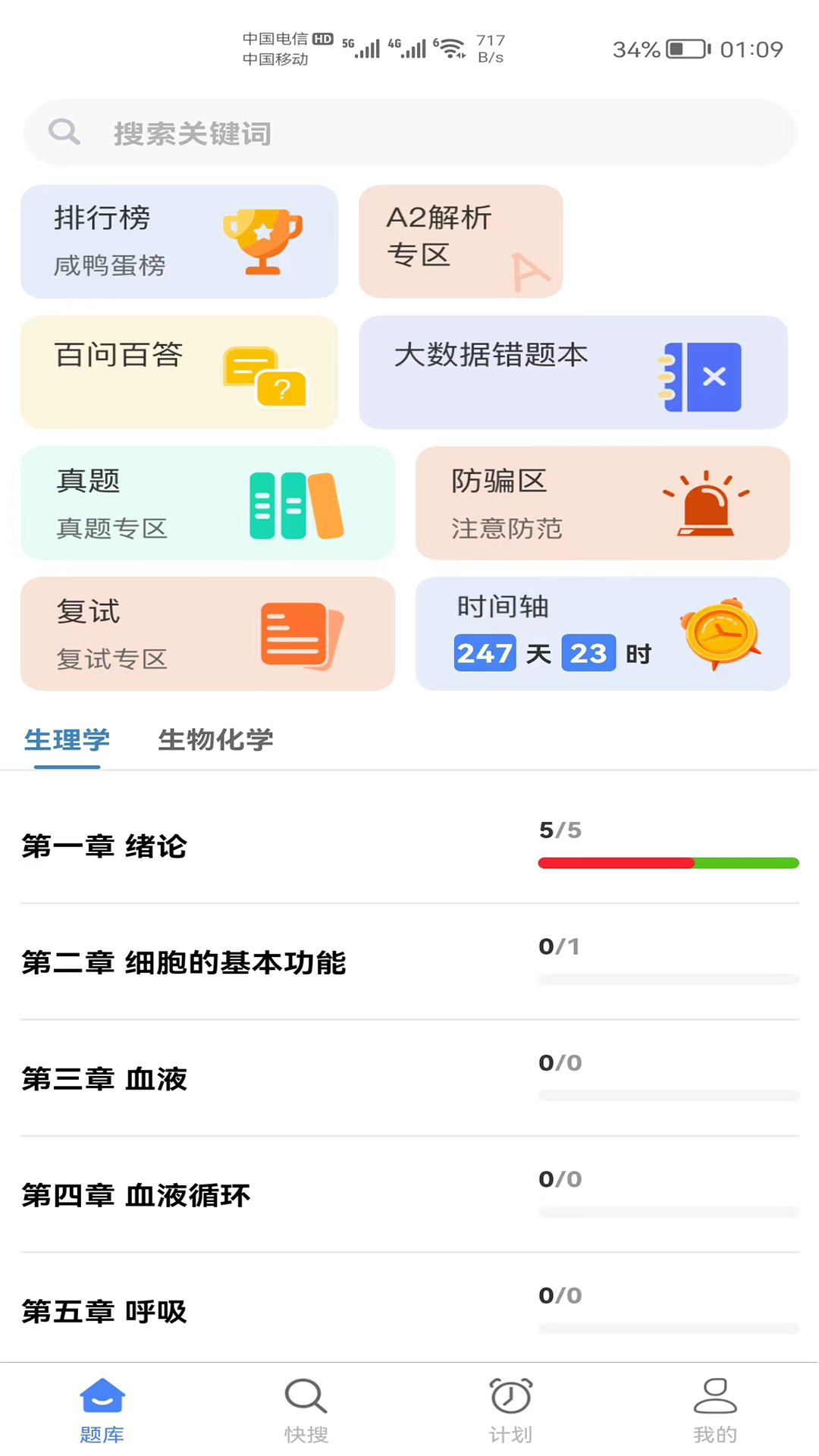Open the 时间轴 countdown card
Viewport: 819px width, 1456px height.
tap(602, 634)
